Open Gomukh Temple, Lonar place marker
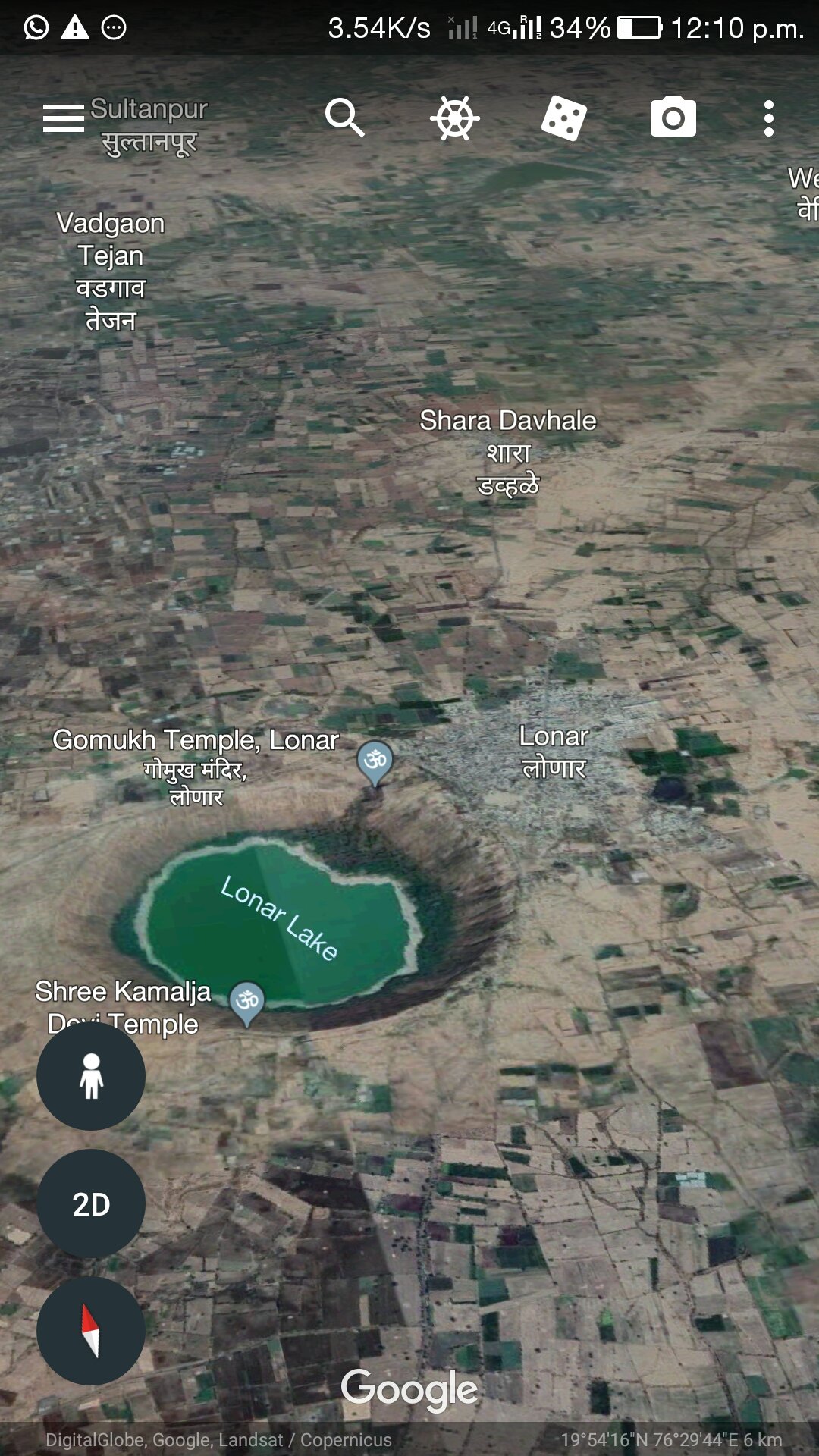Image resolution: width=819 pixels, height=1456 pixels. pyautogui.click(x=375, y=762)
